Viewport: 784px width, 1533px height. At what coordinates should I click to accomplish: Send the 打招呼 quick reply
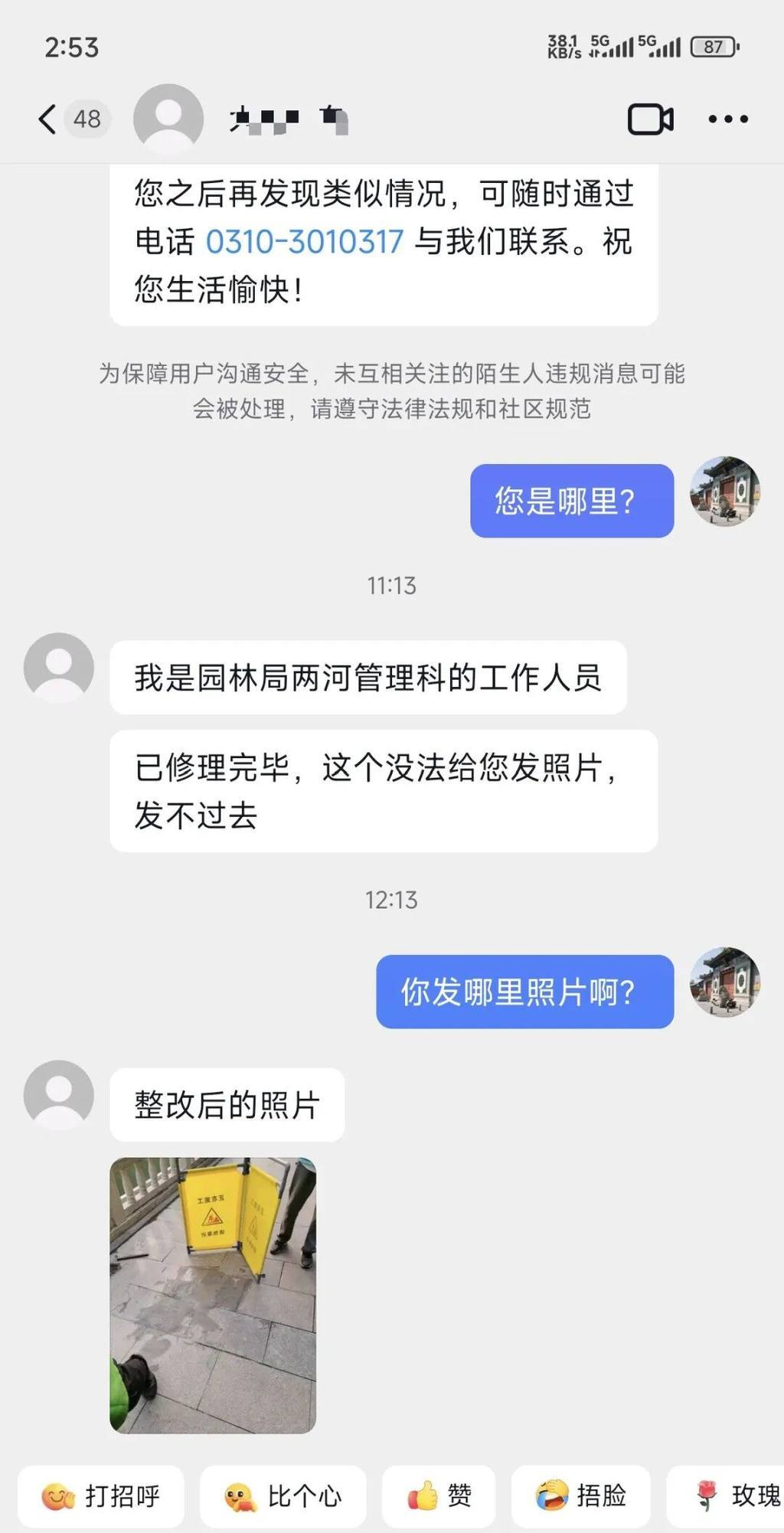click(101, 1495)
